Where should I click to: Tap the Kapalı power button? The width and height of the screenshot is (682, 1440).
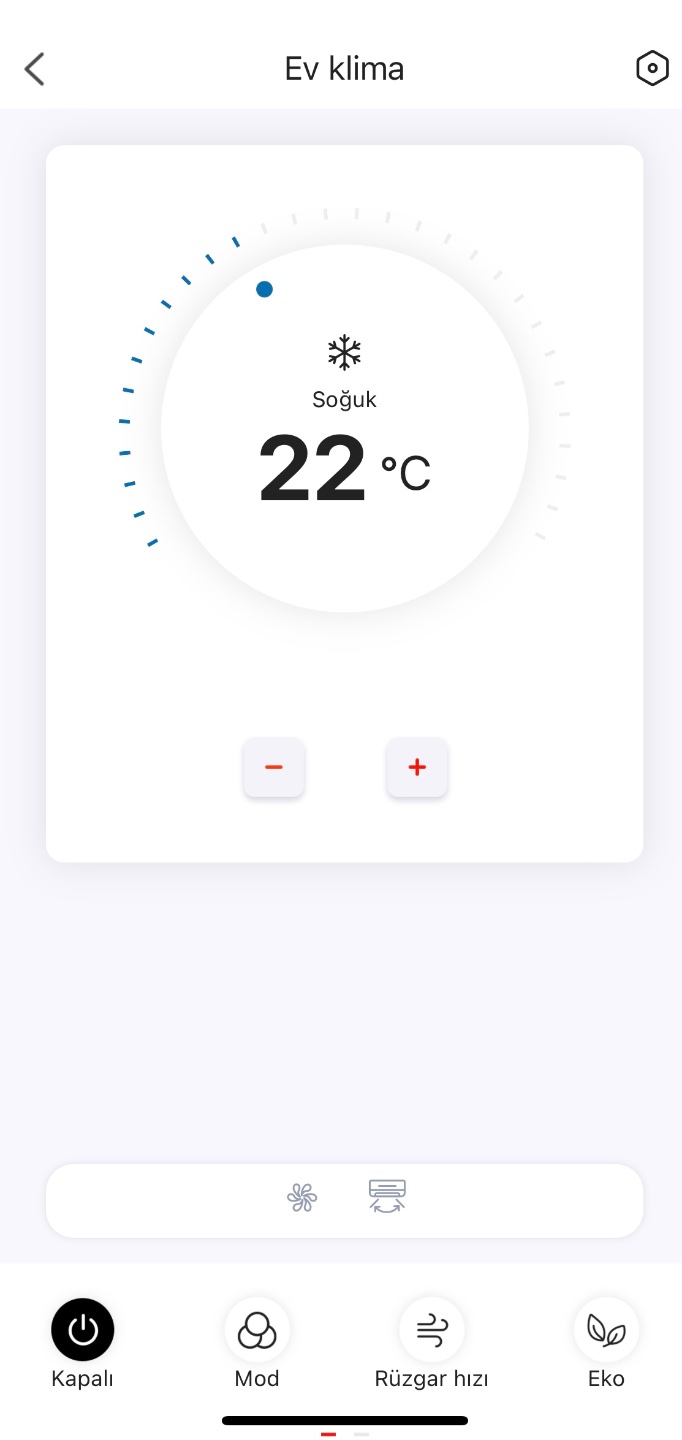[x=83, y=1330]
